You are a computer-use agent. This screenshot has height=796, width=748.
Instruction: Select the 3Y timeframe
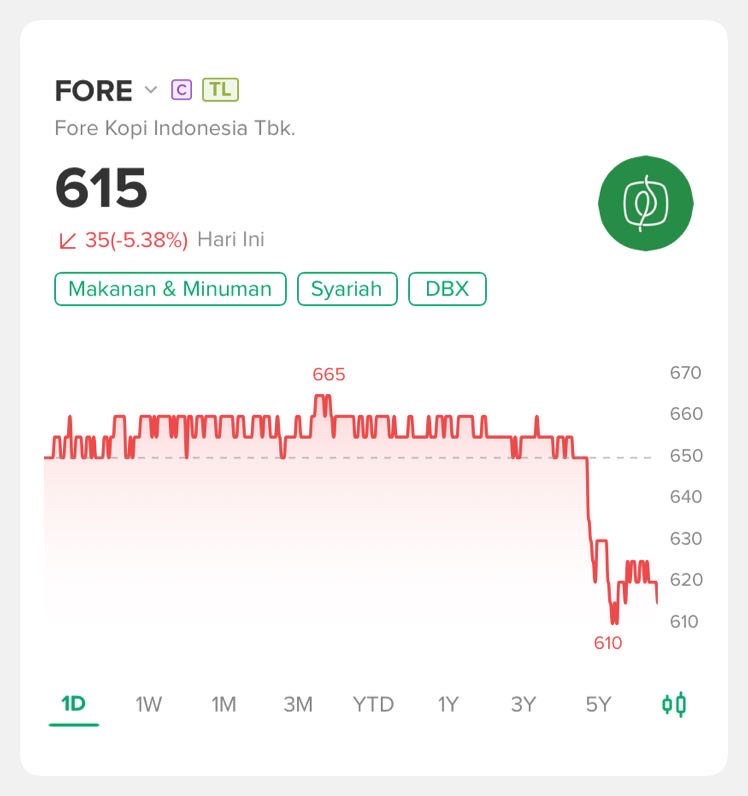pyautogui.click(x=525, y=704)
